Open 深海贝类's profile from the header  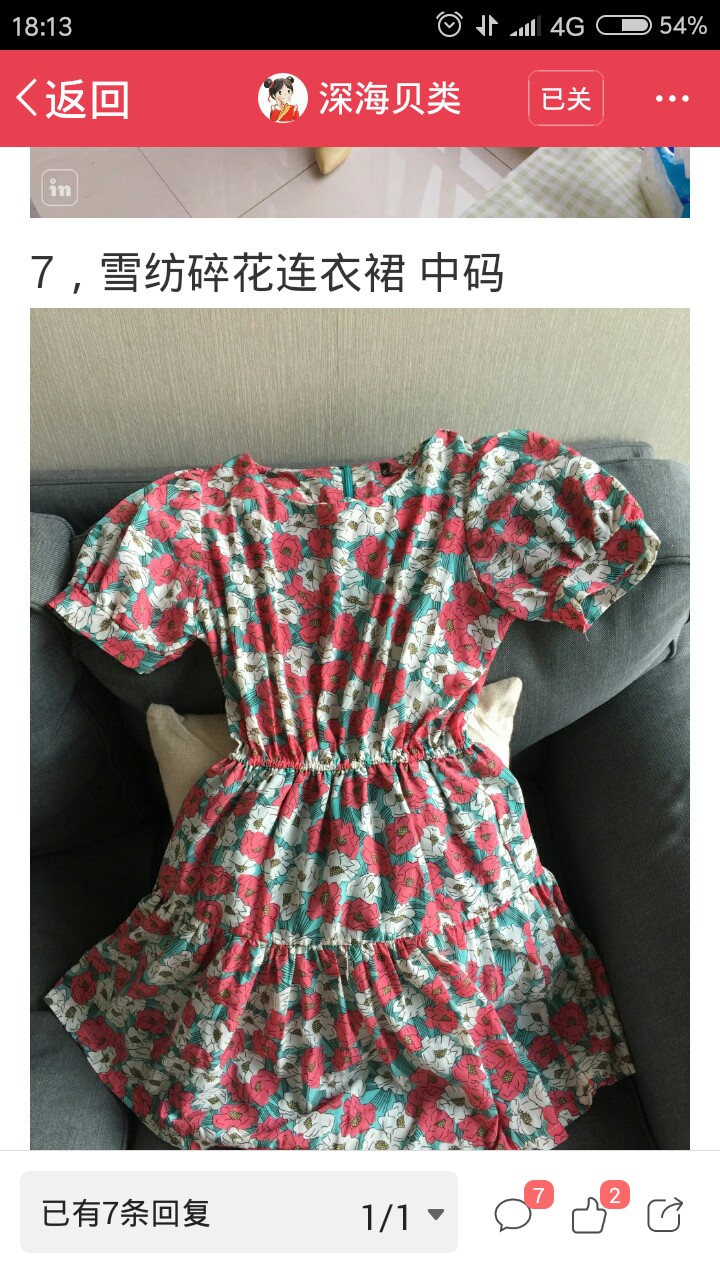360,98
